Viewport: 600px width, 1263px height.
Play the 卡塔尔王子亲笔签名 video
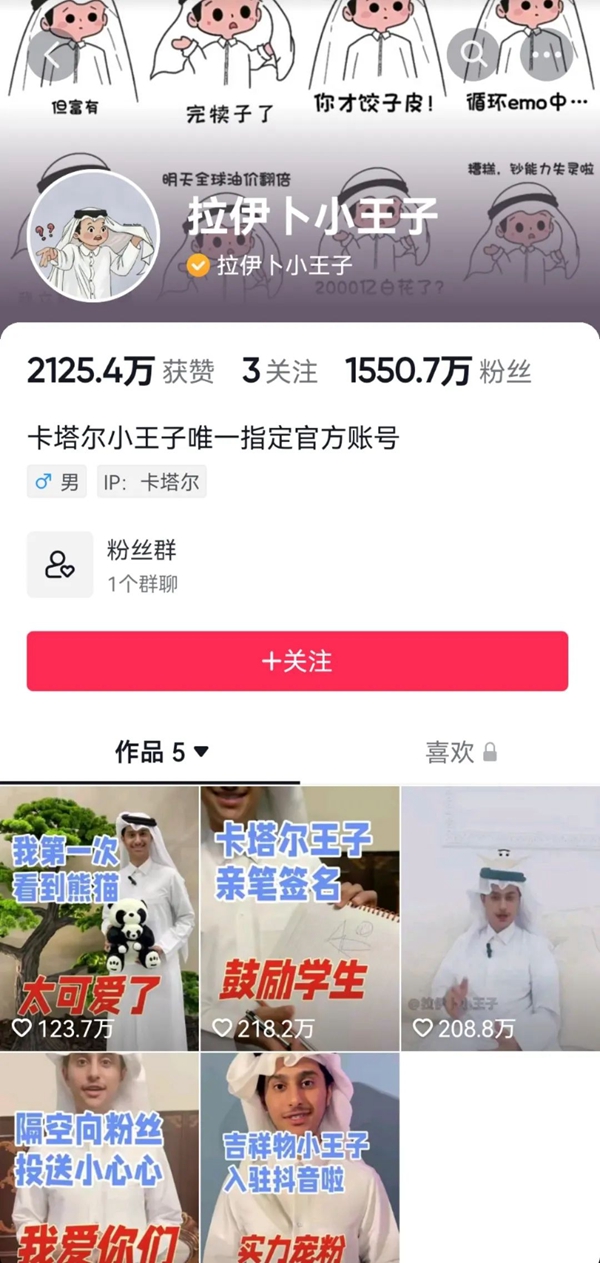pos(300,917)
